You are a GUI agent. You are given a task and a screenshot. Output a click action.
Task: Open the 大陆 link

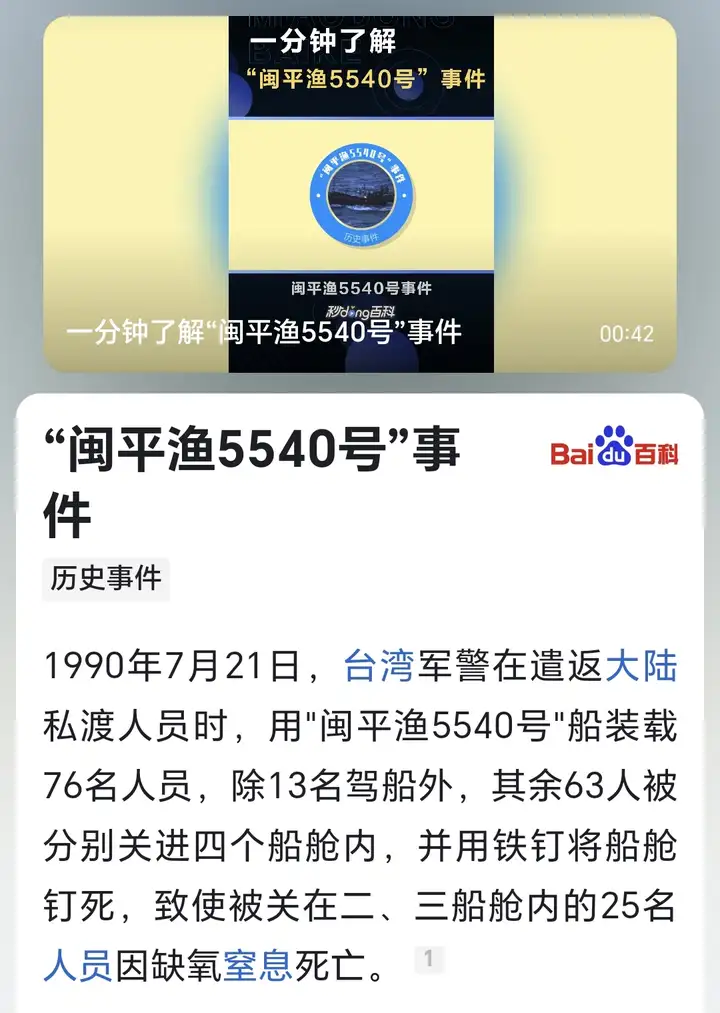click(641, 666)
